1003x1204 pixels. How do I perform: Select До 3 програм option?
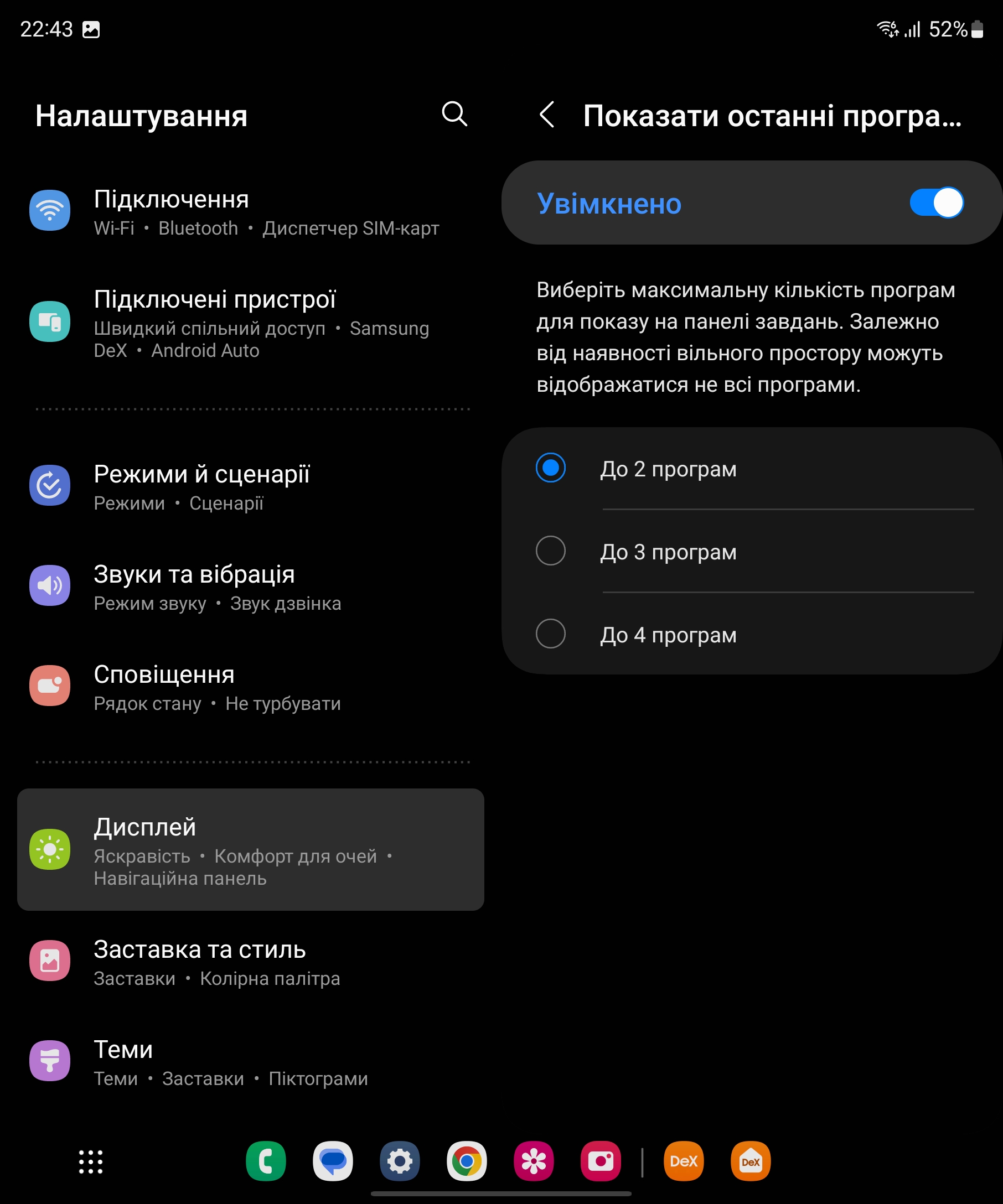coord(551,551)
